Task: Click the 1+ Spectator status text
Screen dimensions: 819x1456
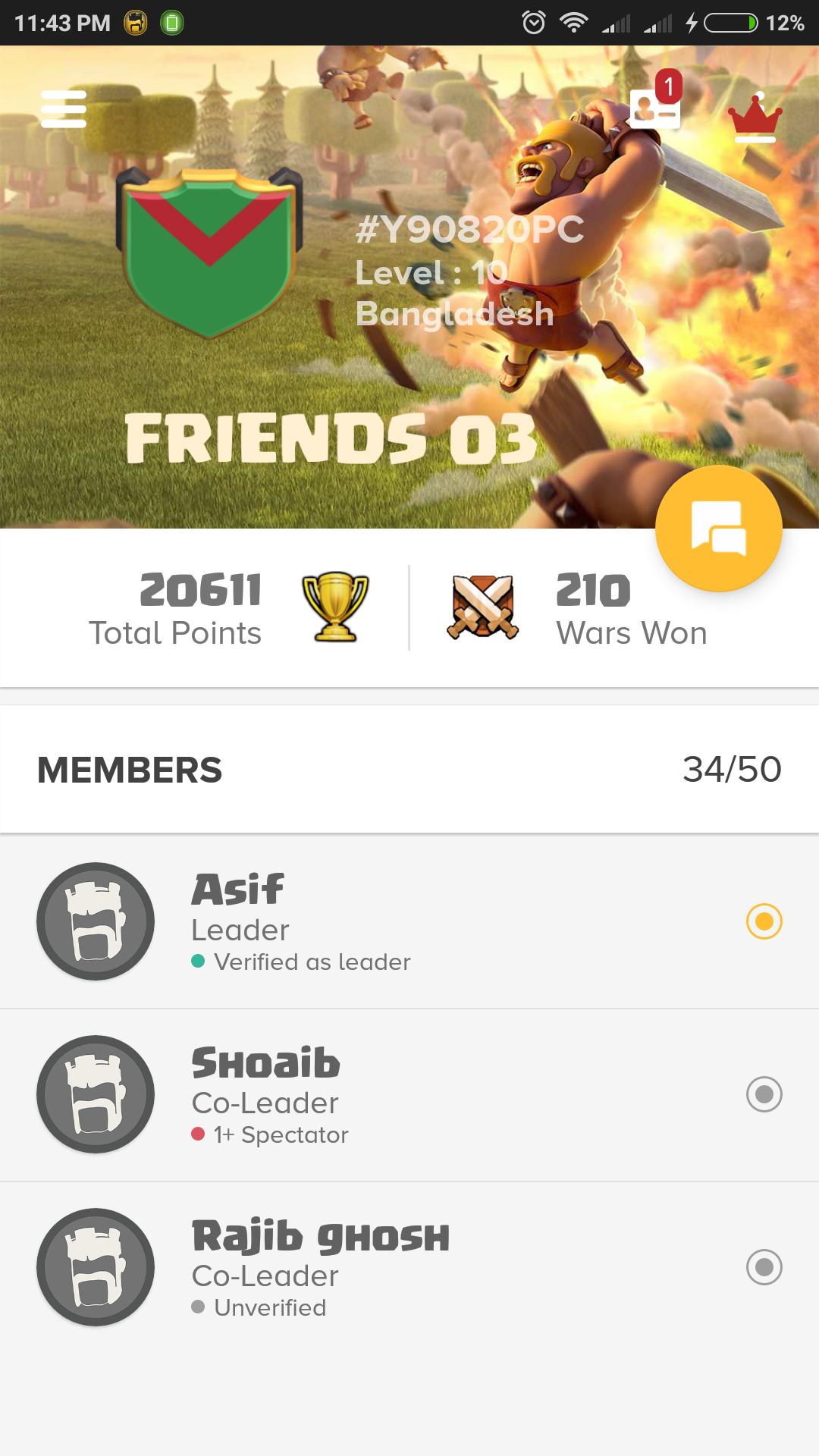Action: (281, 1134)
